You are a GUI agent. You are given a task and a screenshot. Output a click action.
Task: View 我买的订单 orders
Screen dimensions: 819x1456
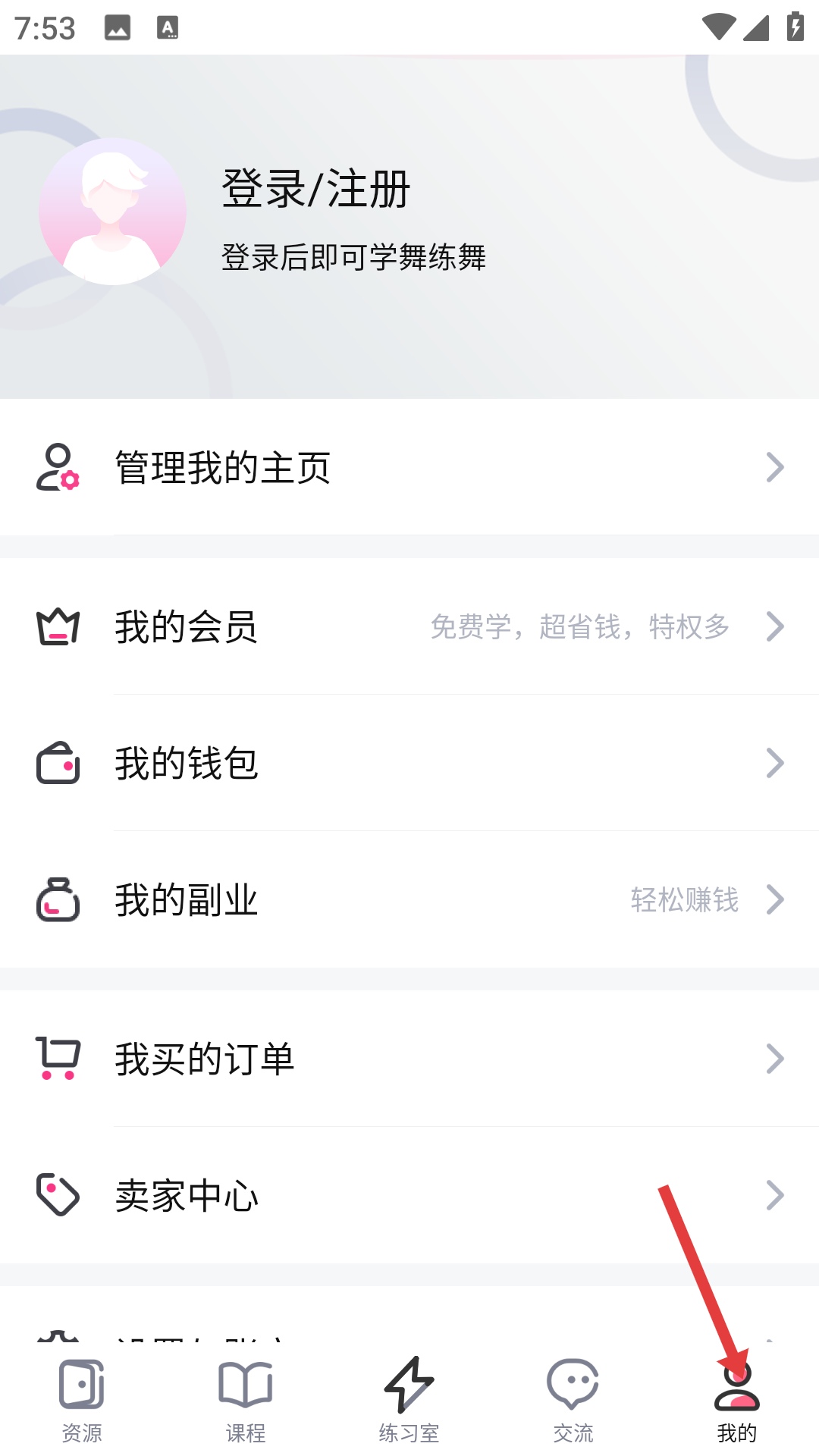[x=409, y=1059]
